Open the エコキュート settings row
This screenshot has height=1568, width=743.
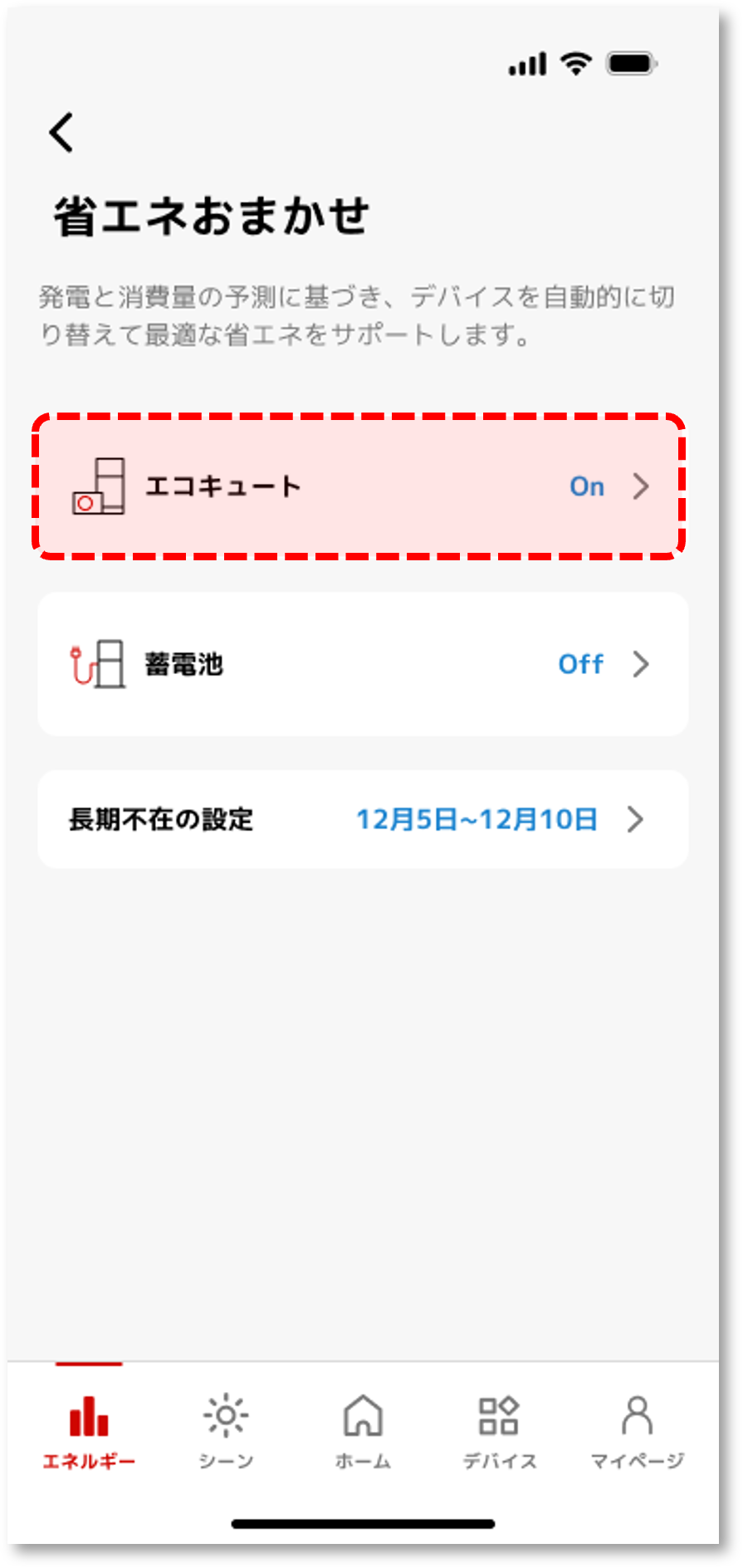click(359, 486)
